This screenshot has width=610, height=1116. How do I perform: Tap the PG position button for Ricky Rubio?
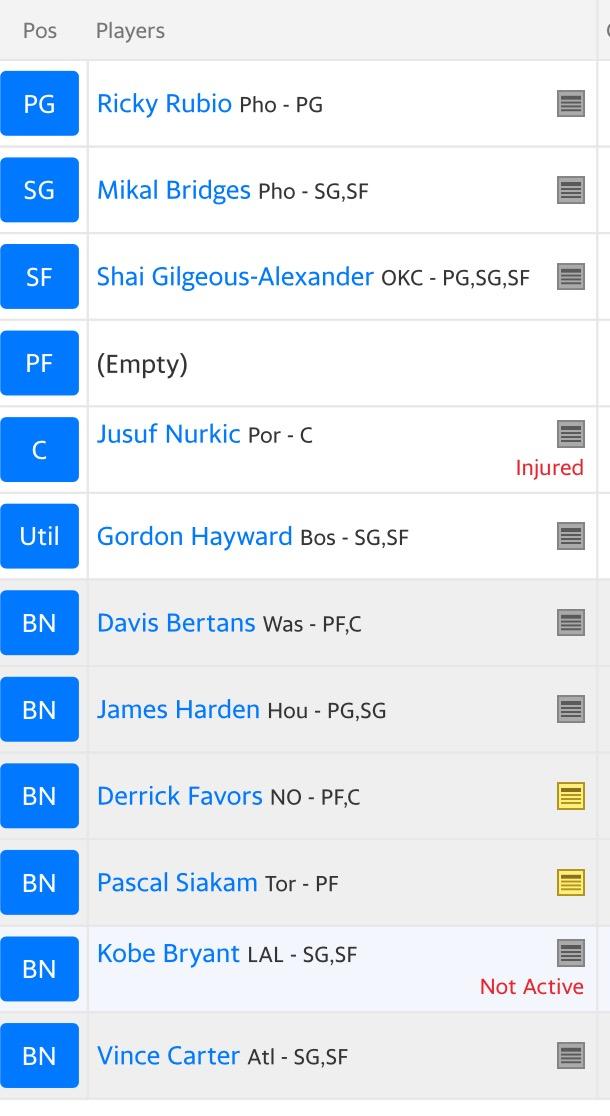coord(39,103)
